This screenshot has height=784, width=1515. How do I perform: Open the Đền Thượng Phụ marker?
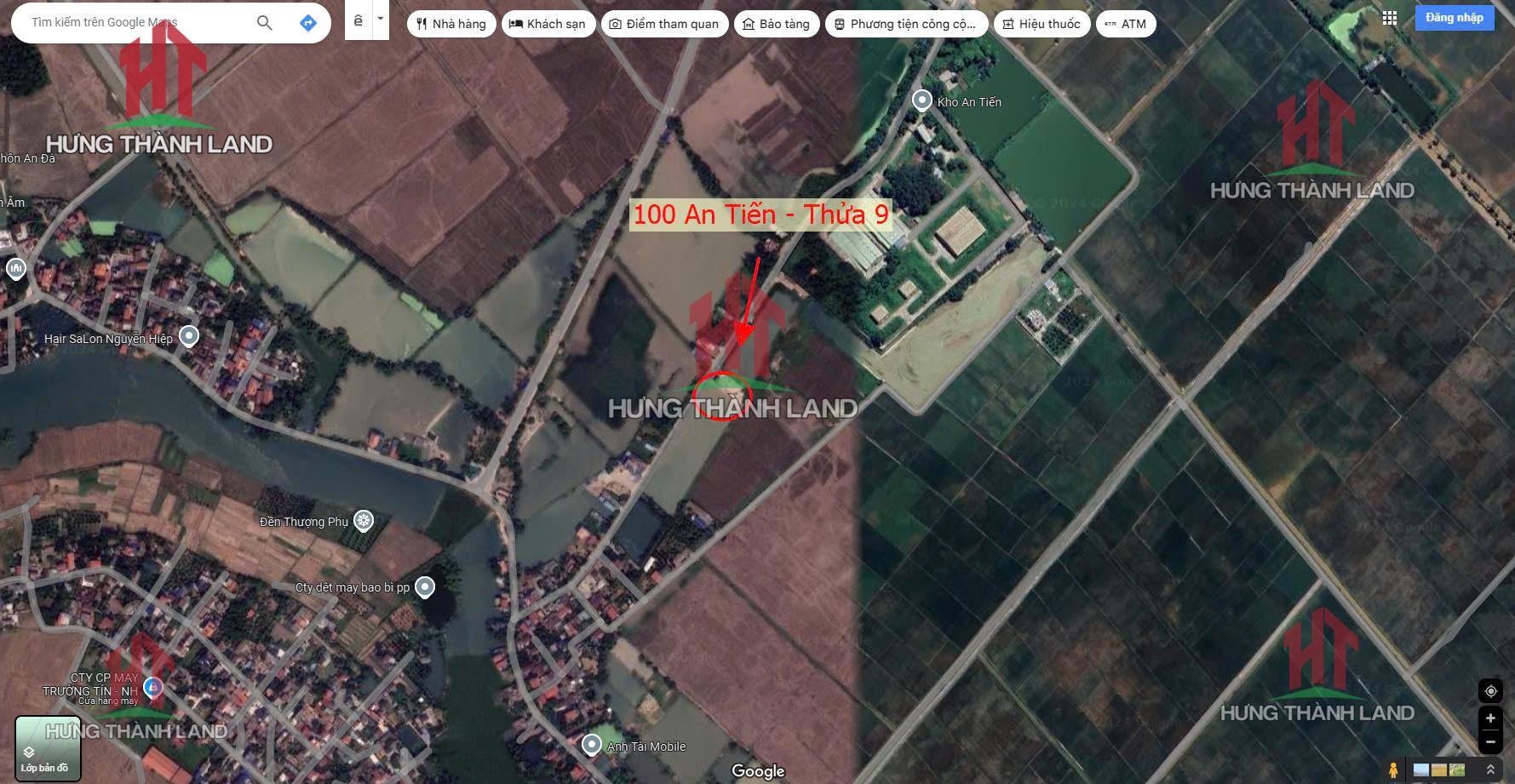pos(364,520)
